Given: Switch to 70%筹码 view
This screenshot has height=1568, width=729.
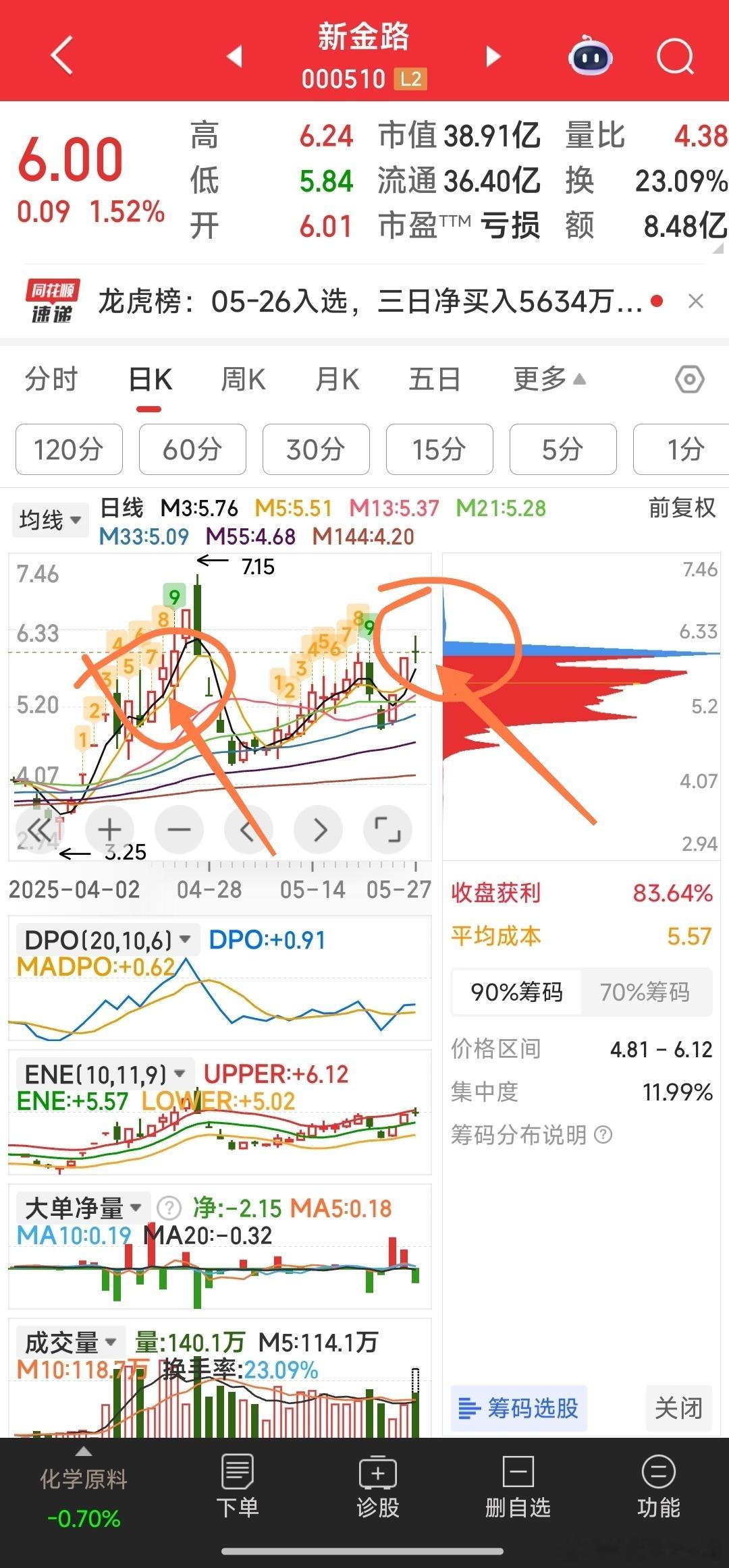Looking at the screenshot, I should [645, 992].
